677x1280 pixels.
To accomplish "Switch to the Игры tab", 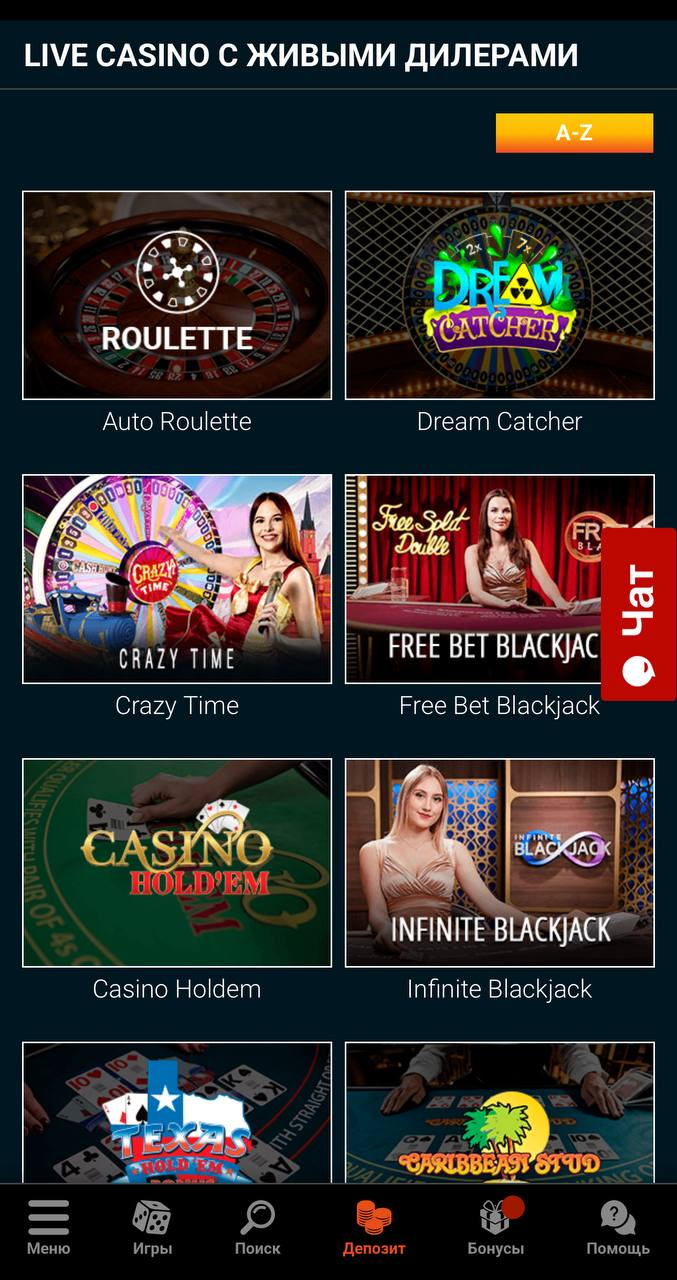I will click(x=152, y=1228).
